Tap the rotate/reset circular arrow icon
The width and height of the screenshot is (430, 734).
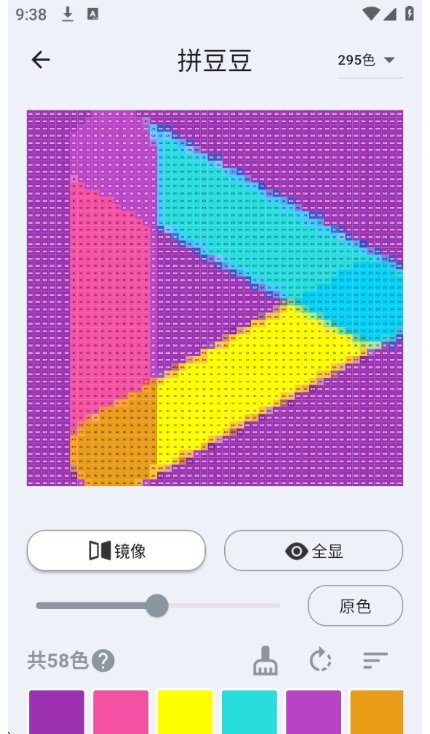click(x=321, y=660)
